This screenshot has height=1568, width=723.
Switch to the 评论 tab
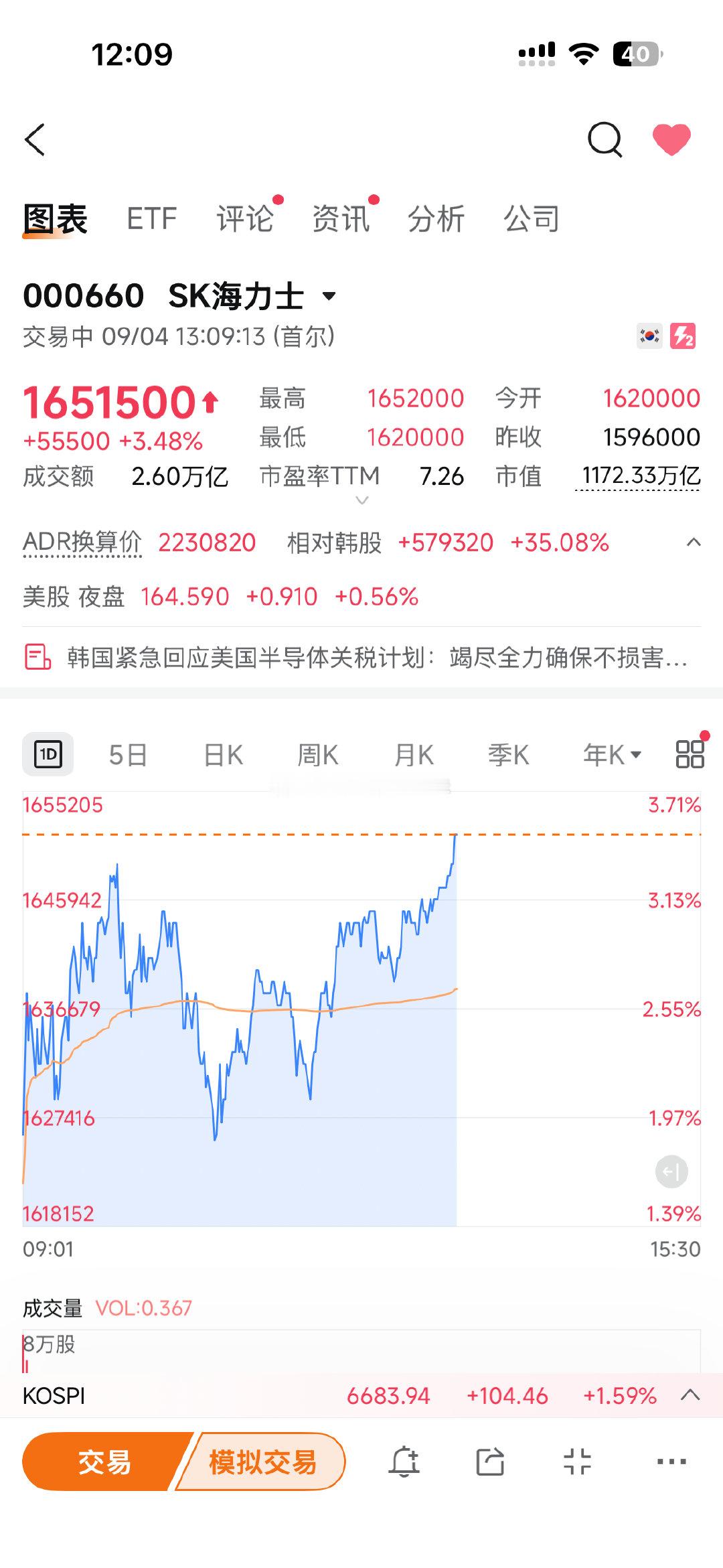[x=245, y=219]
